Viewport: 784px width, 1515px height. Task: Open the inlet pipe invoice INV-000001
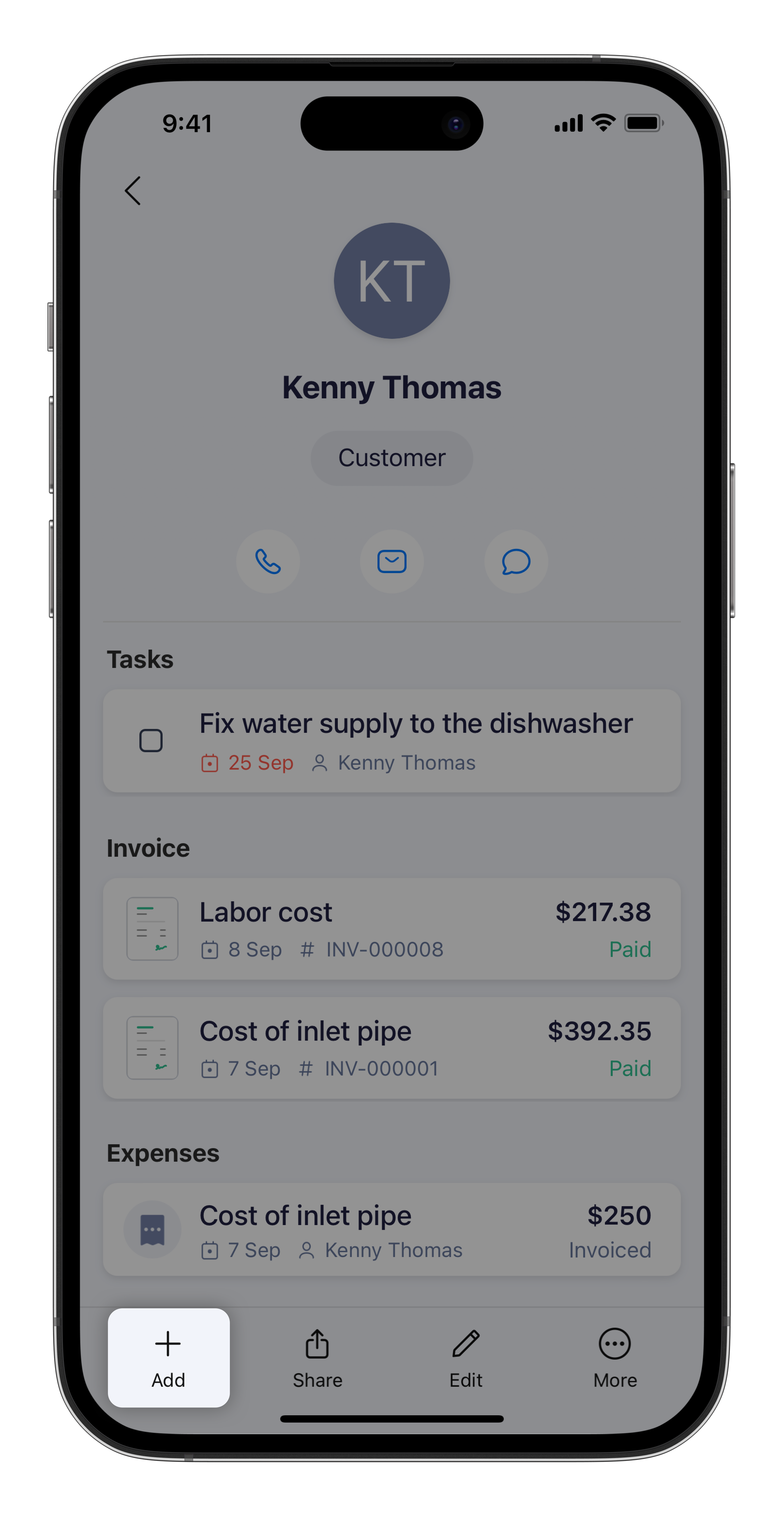(x=392, y=1048)
